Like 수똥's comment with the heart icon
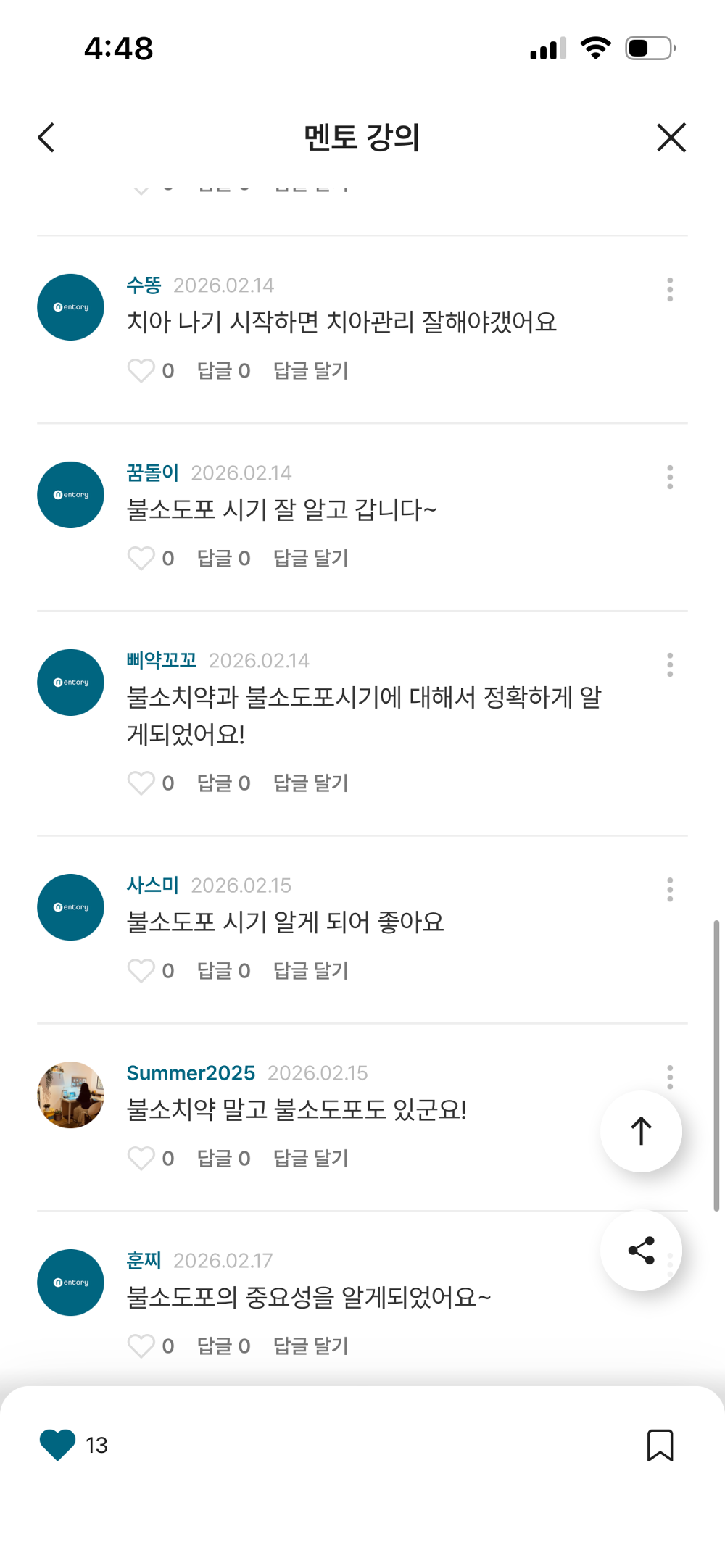This screenshot has height=1568, width=725. [141, 370]
